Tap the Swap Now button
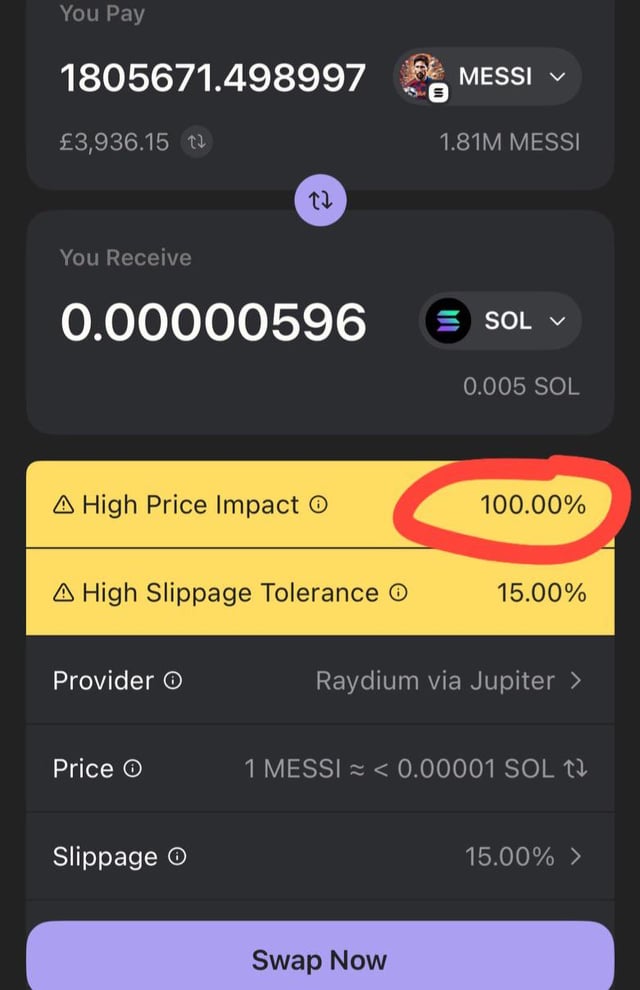 point(319,960)
